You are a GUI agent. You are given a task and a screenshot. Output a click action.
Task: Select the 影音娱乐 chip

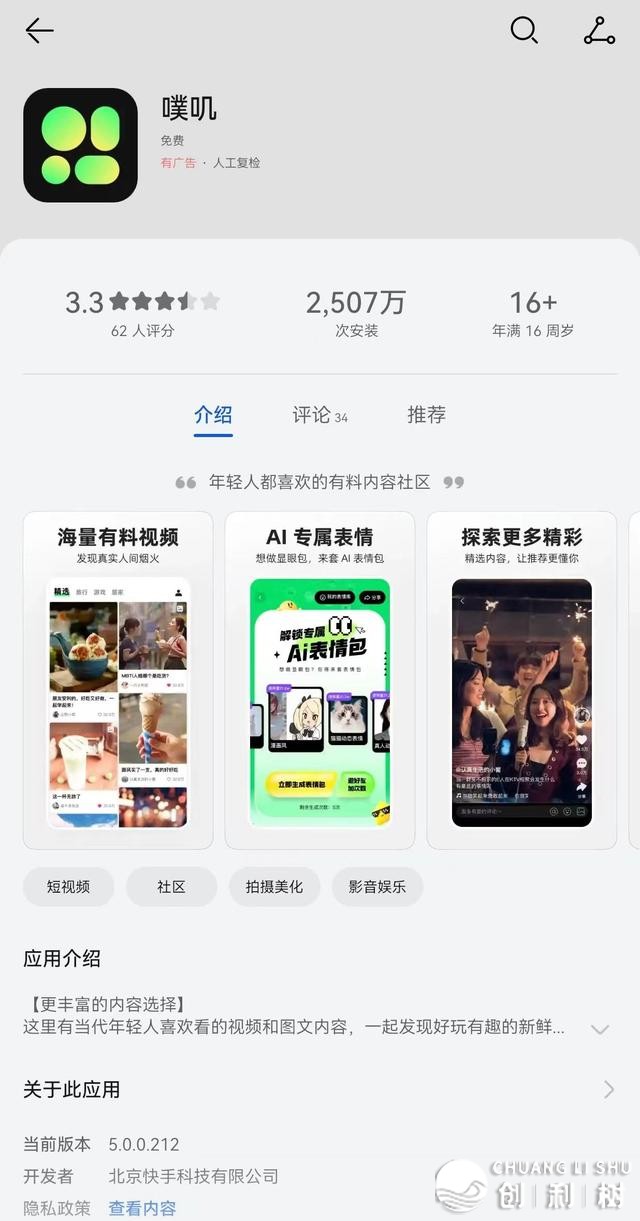pos(377,886)
